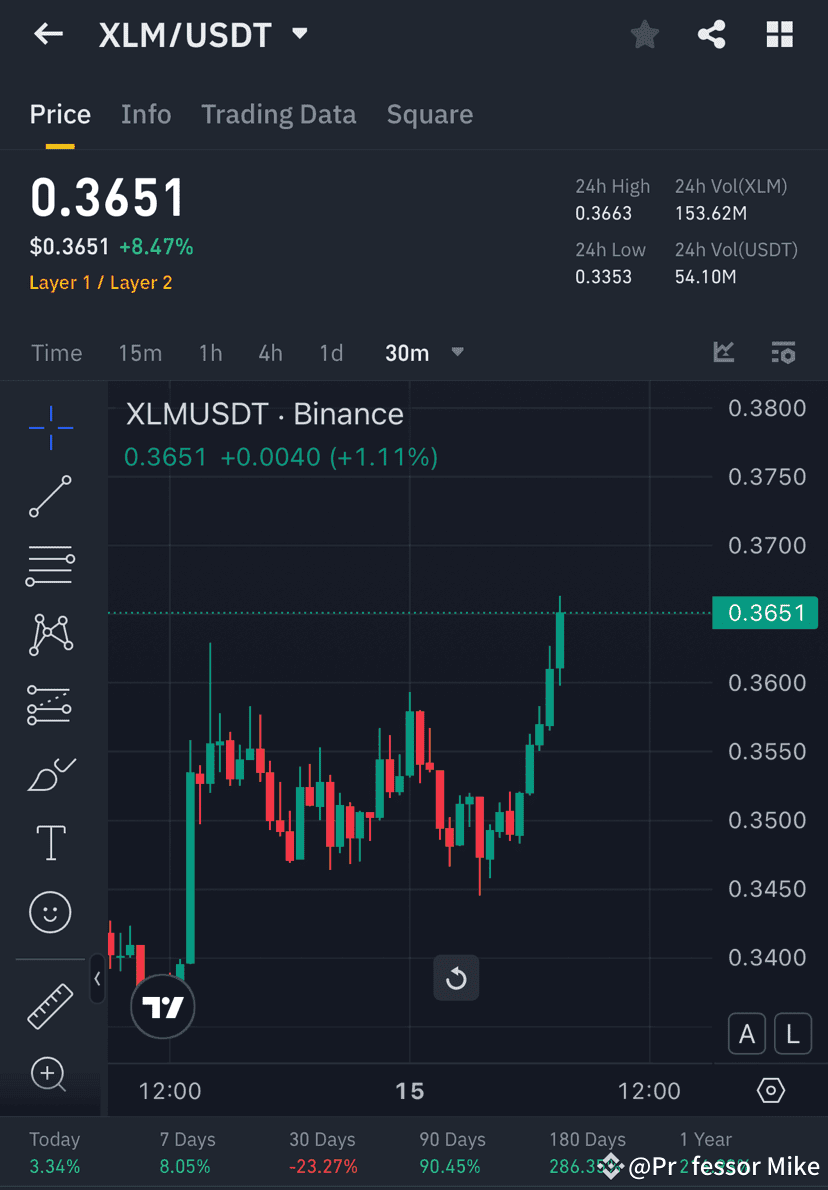The width and height of the screenshot is (828, 1190).
Task: Select the zoom-in magnifier tool
Action: [x=50, y=1074]
